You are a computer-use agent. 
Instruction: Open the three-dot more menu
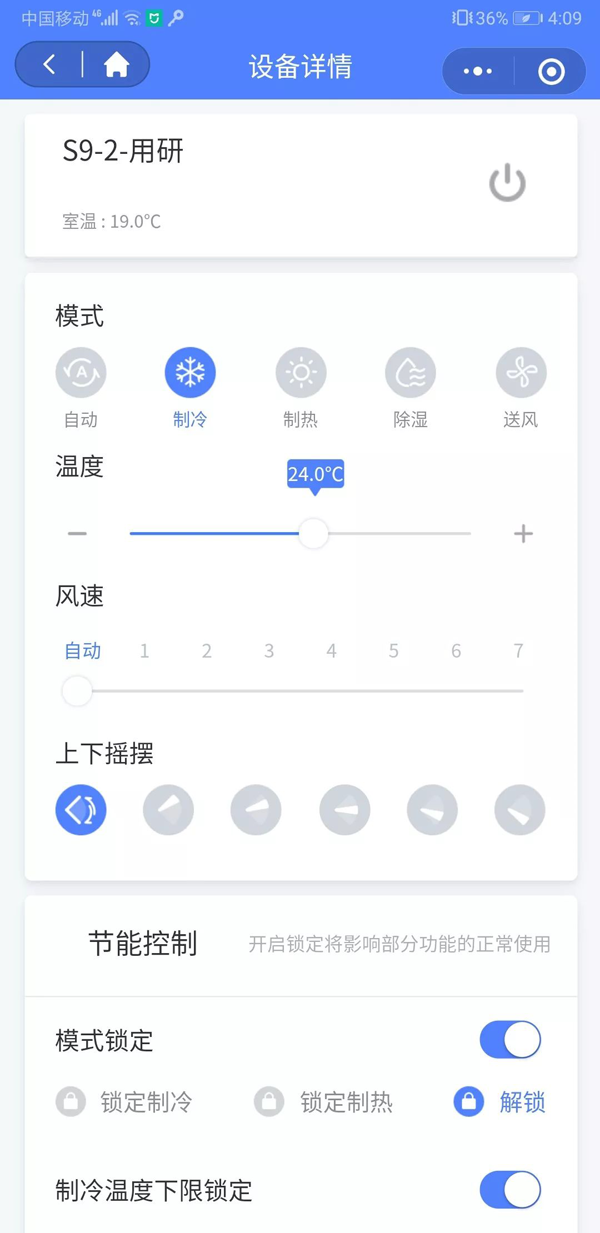click(478, 71)
